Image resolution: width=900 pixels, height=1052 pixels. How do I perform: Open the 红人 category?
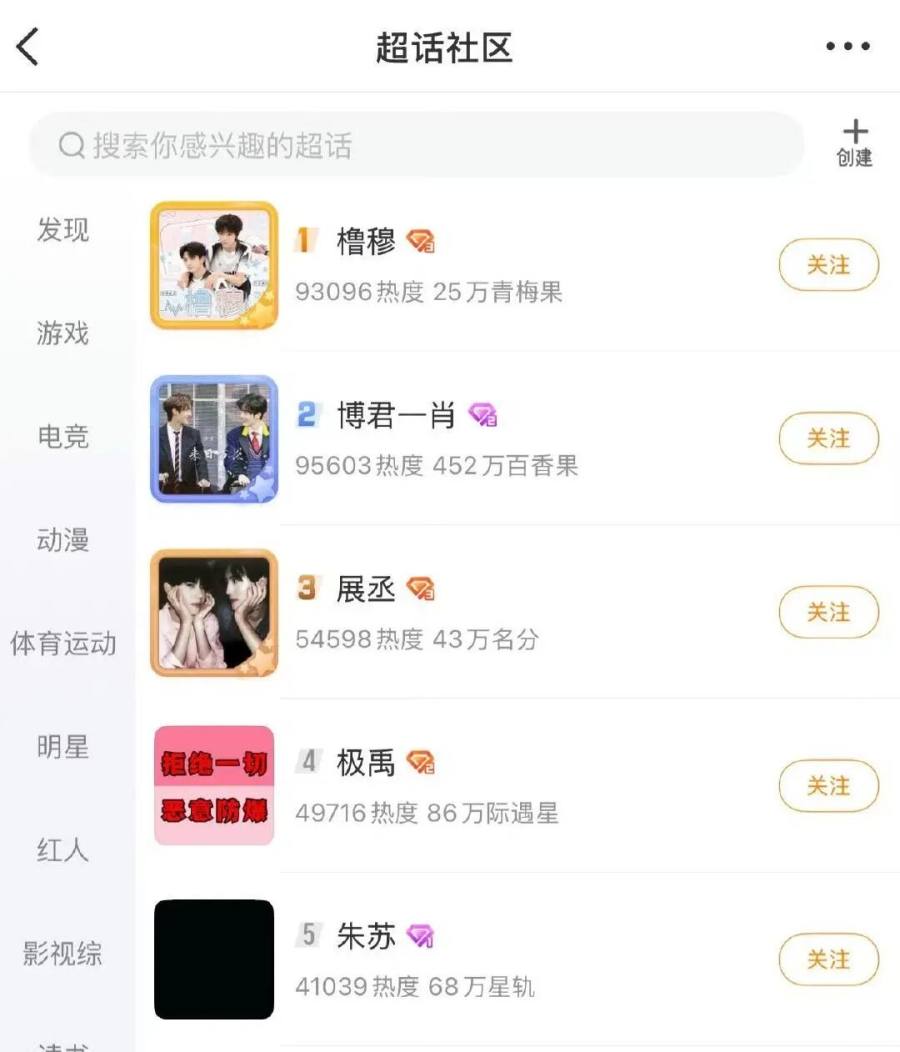point(63,850)
